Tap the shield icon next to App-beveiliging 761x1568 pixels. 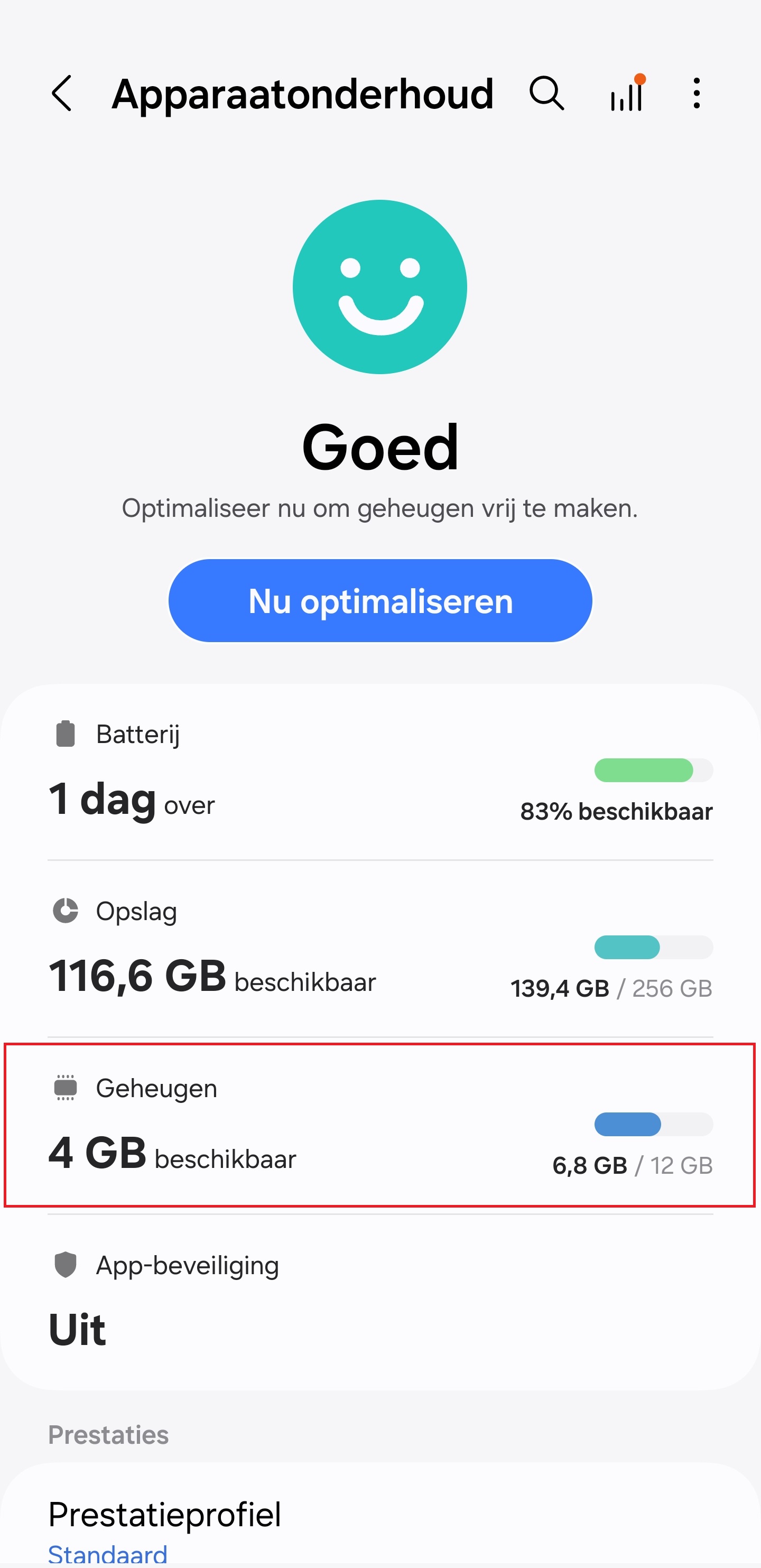point(64,1264)
